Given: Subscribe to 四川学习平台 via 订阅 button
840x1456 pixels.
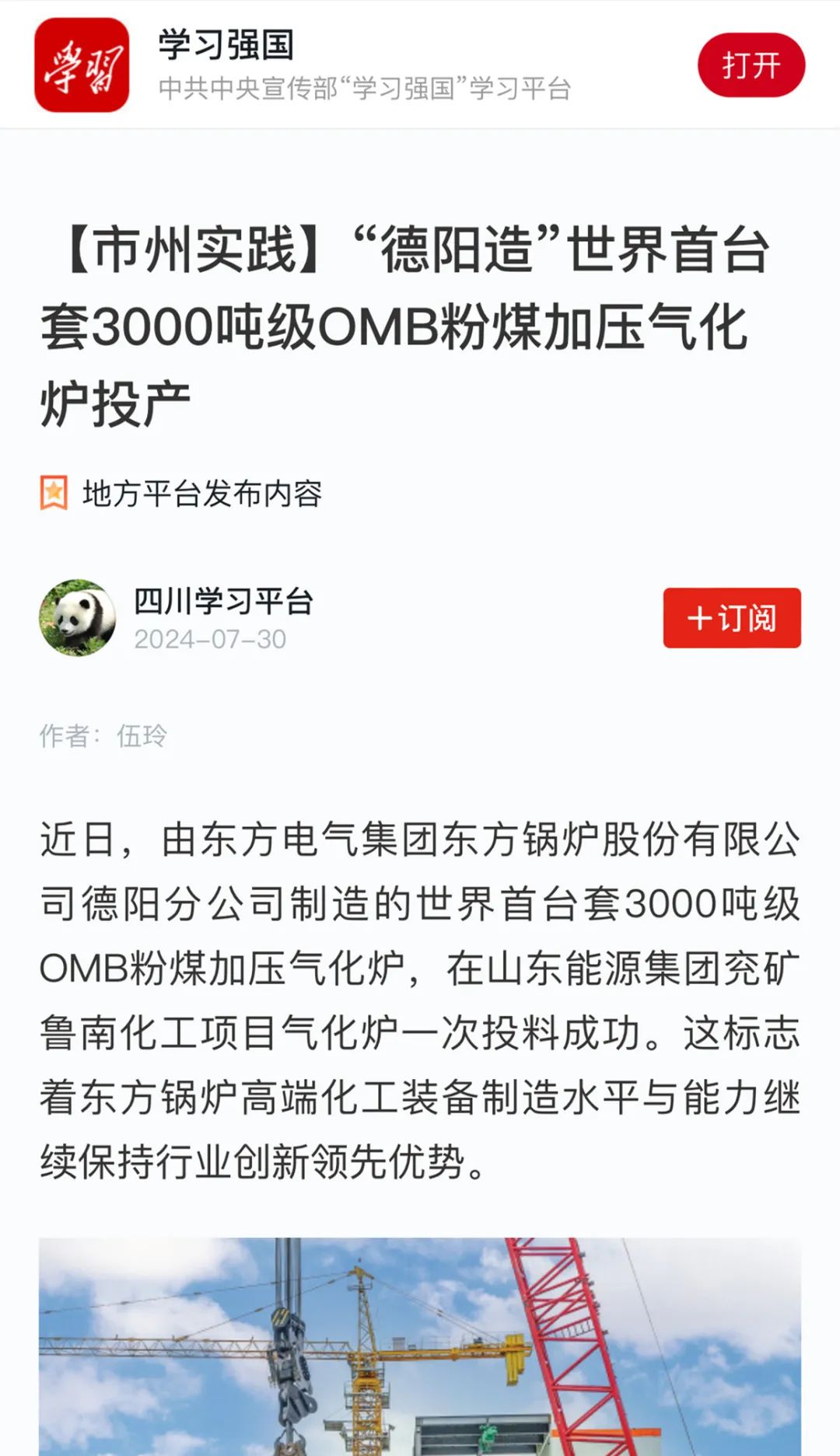Looking at the screenshot, I should pyautogui.click(x=731, y=618).
